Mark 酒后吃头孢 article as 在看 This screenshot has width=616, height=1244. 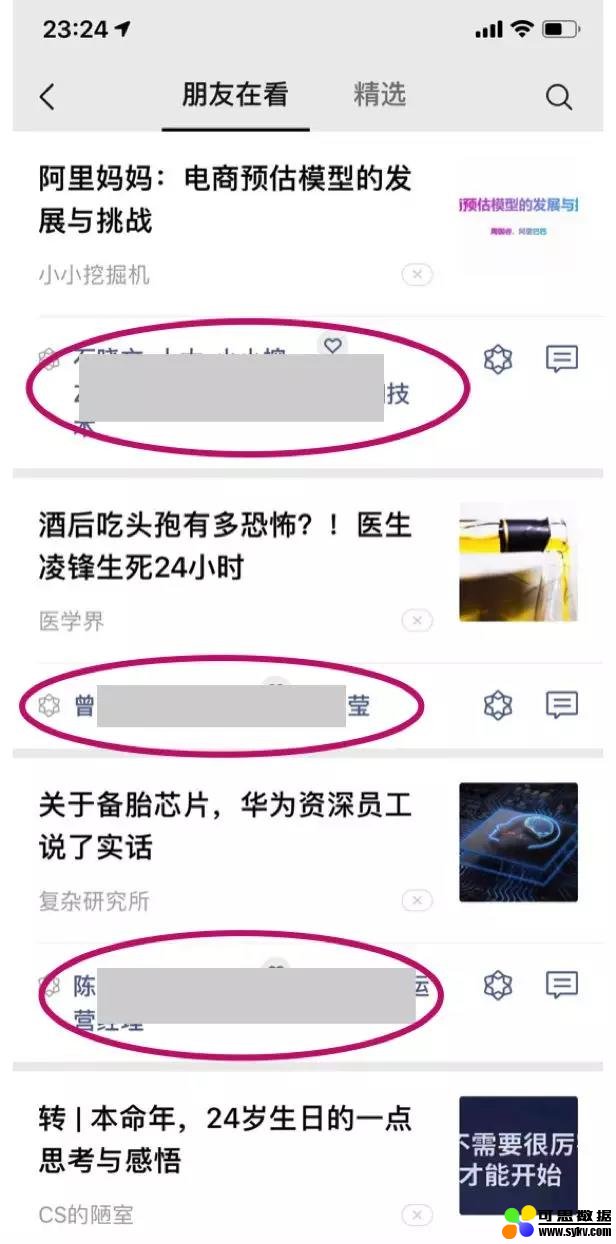tap(498, 705)
